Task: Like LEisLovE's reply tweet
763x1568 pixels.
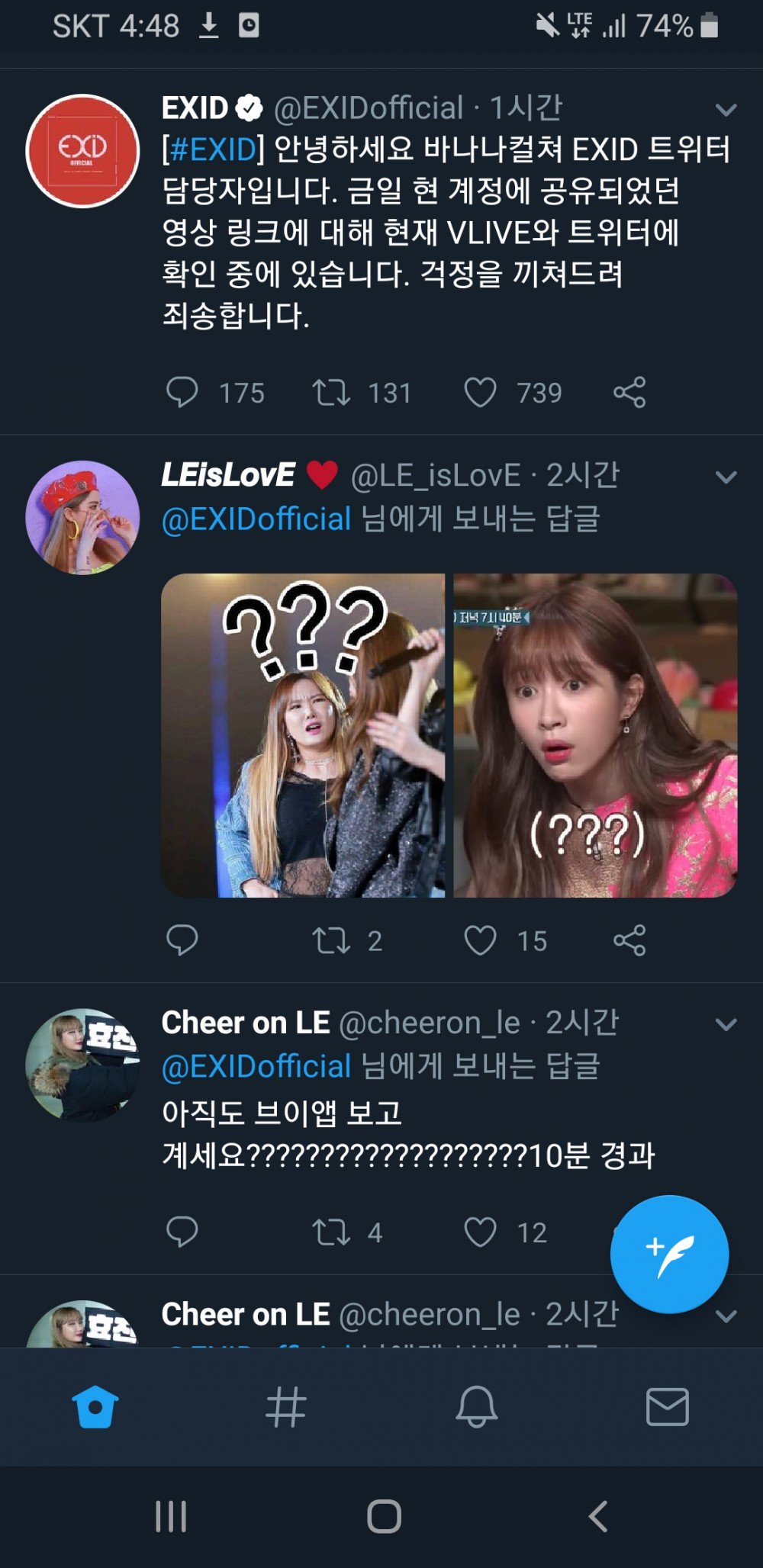Action: click(x=481, y=940)
